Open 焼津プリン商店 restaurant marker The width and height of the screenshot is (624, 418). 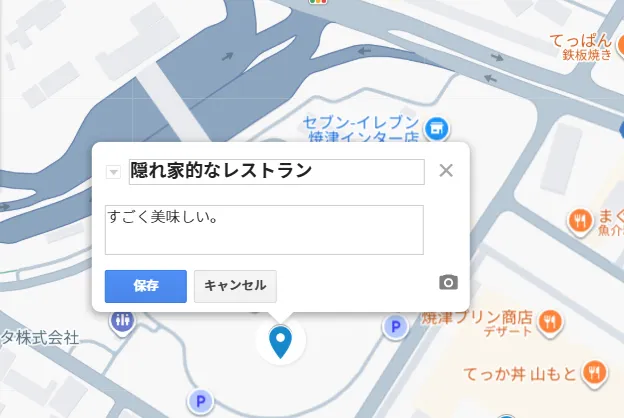coord(549,321)
